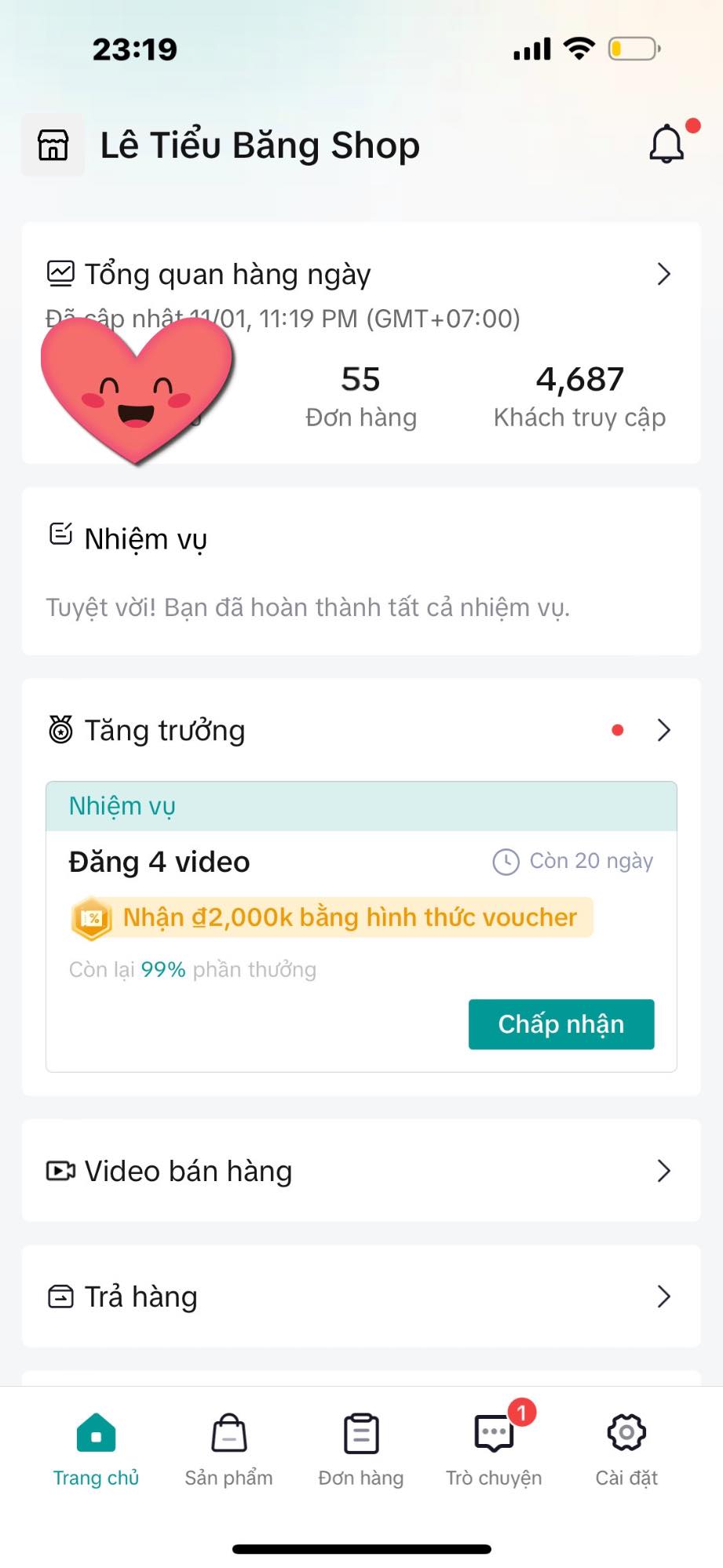Viewport: 723px width, 1568px height.
Task: Switch to the Trang chủ tab
Action: (x=96, y=1449)
